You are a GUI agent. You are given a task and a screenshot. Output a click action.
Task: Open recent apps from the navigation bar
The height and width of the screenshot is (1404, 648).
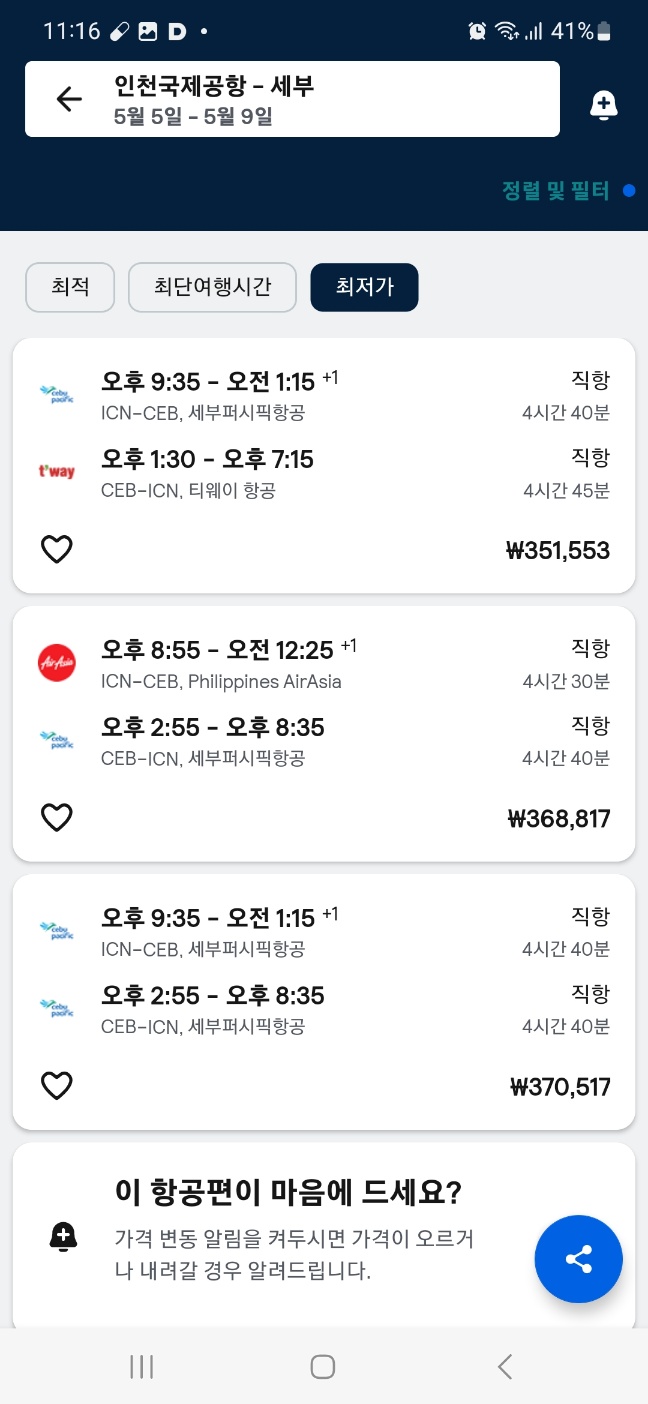142,1367
